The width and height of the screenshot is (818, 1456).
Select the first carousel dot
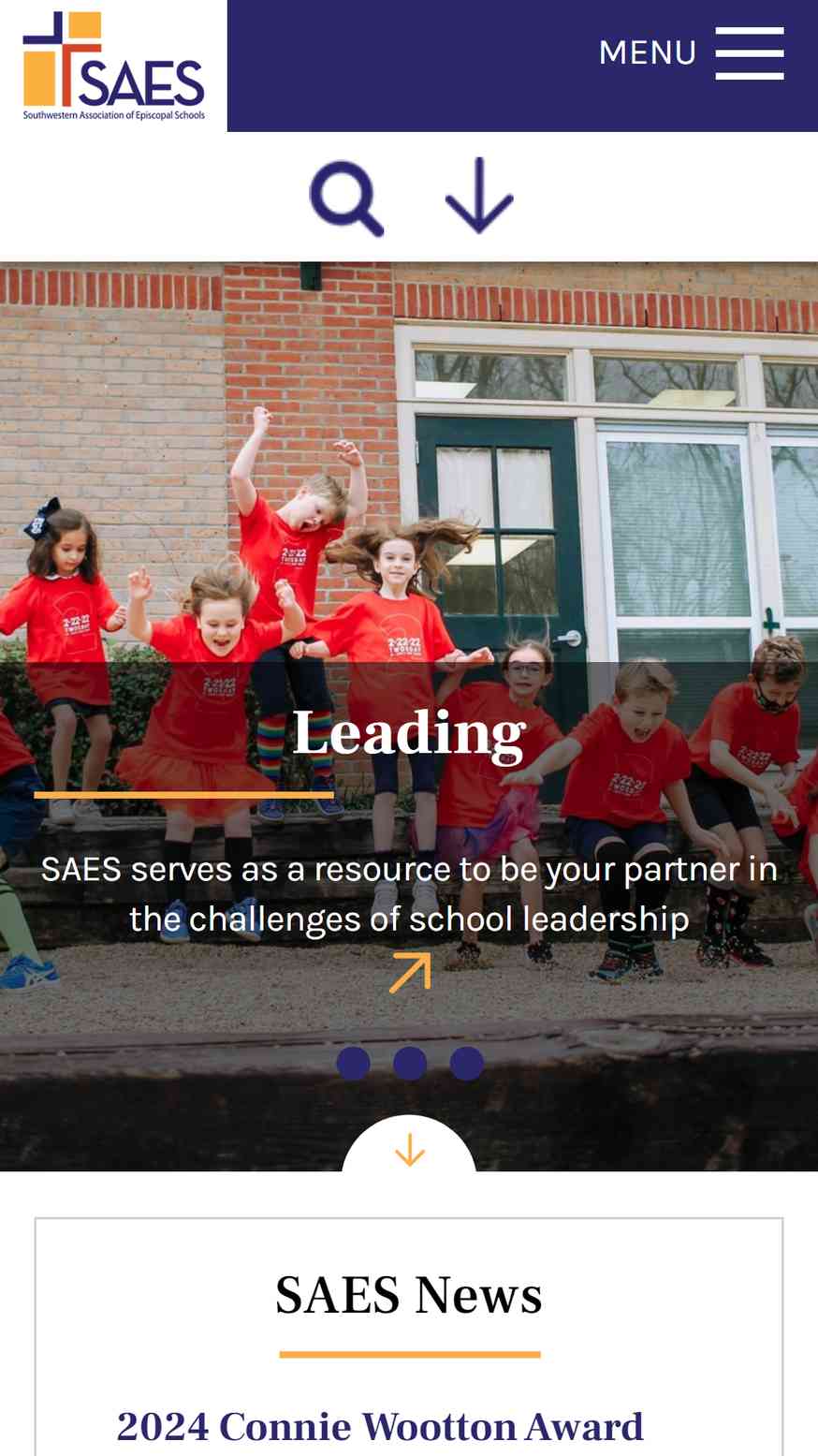(353, 1064)
